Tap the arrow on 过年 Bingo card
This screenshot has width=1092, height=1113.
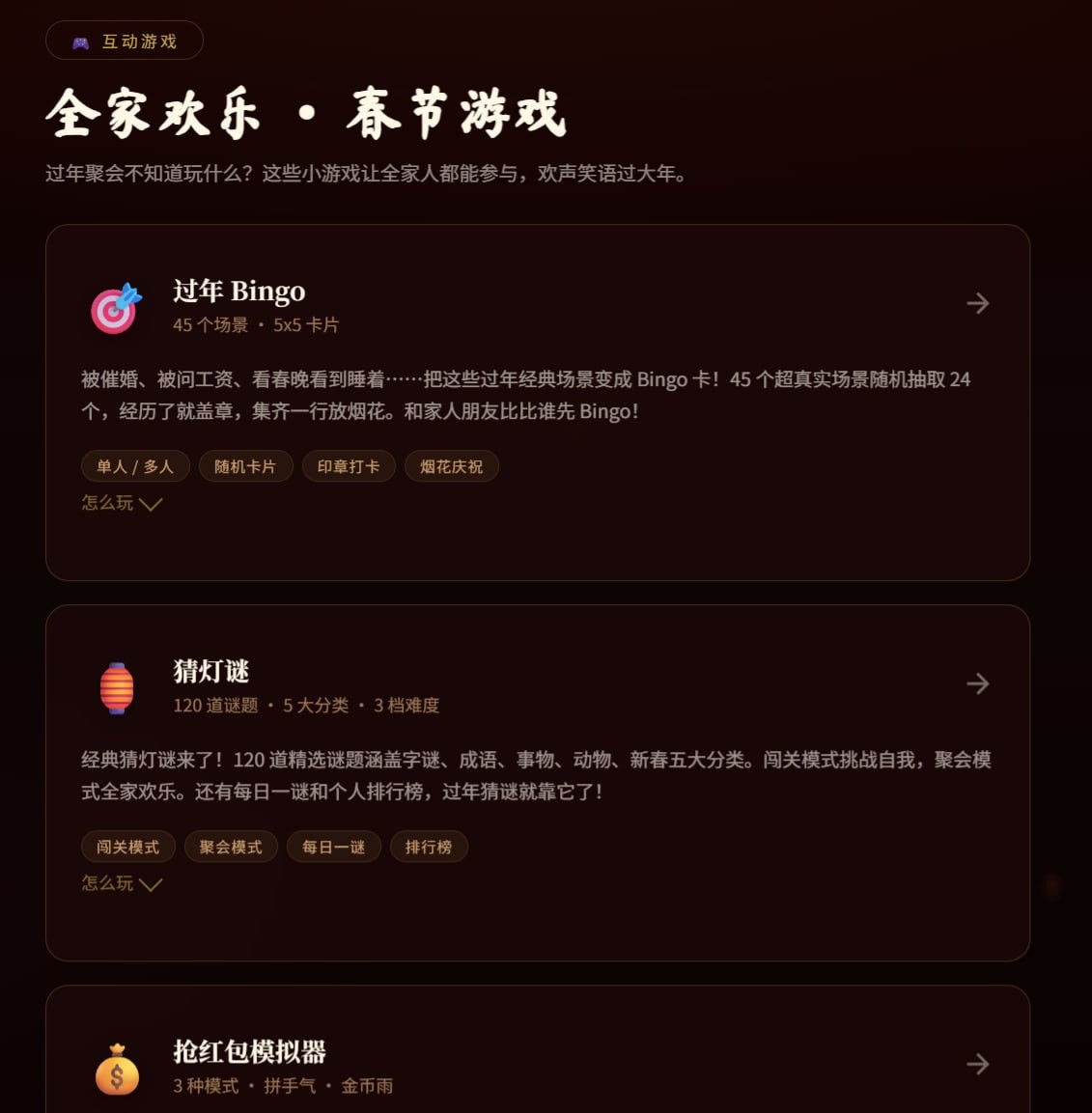click(977, 303)
